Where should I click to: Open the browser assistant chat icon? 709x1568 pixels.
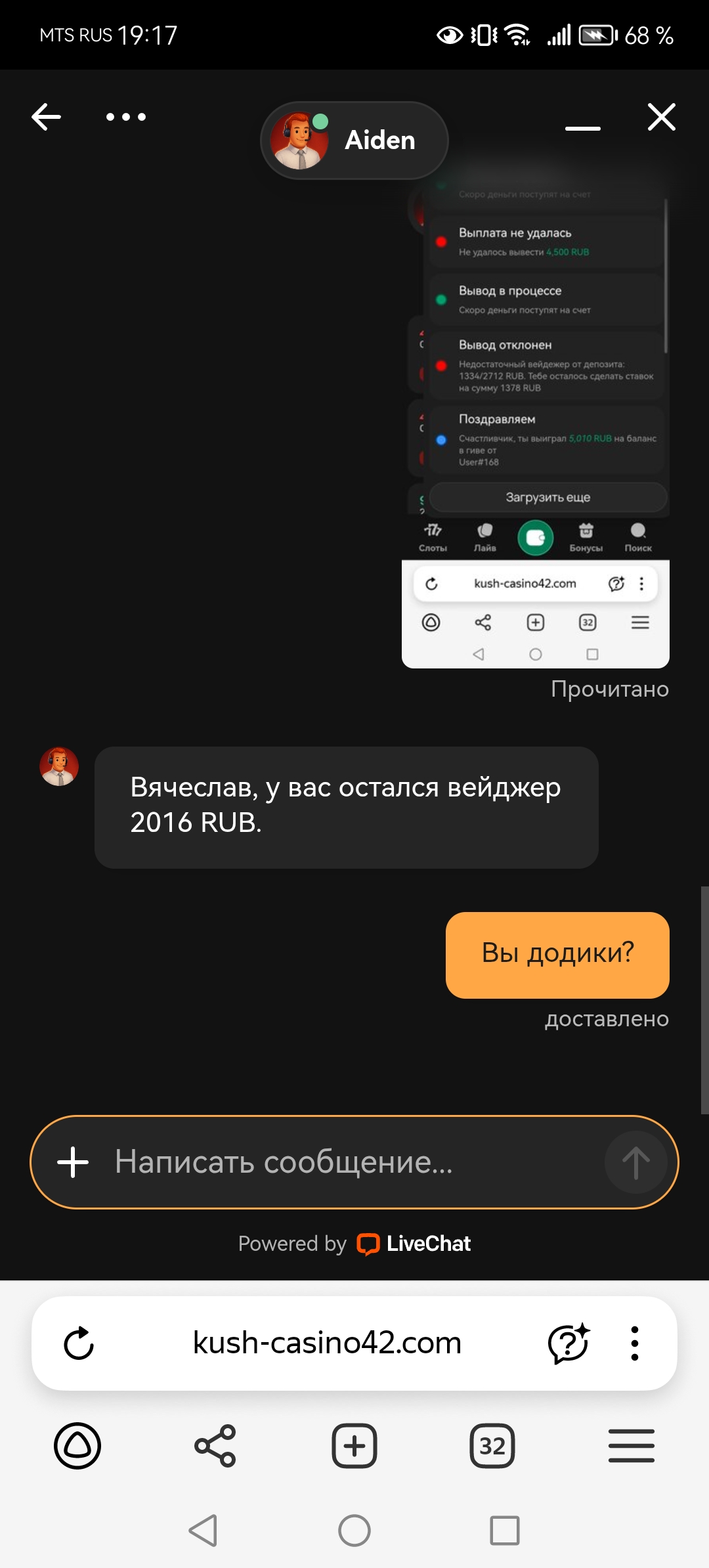click(x=569, y=1343)
